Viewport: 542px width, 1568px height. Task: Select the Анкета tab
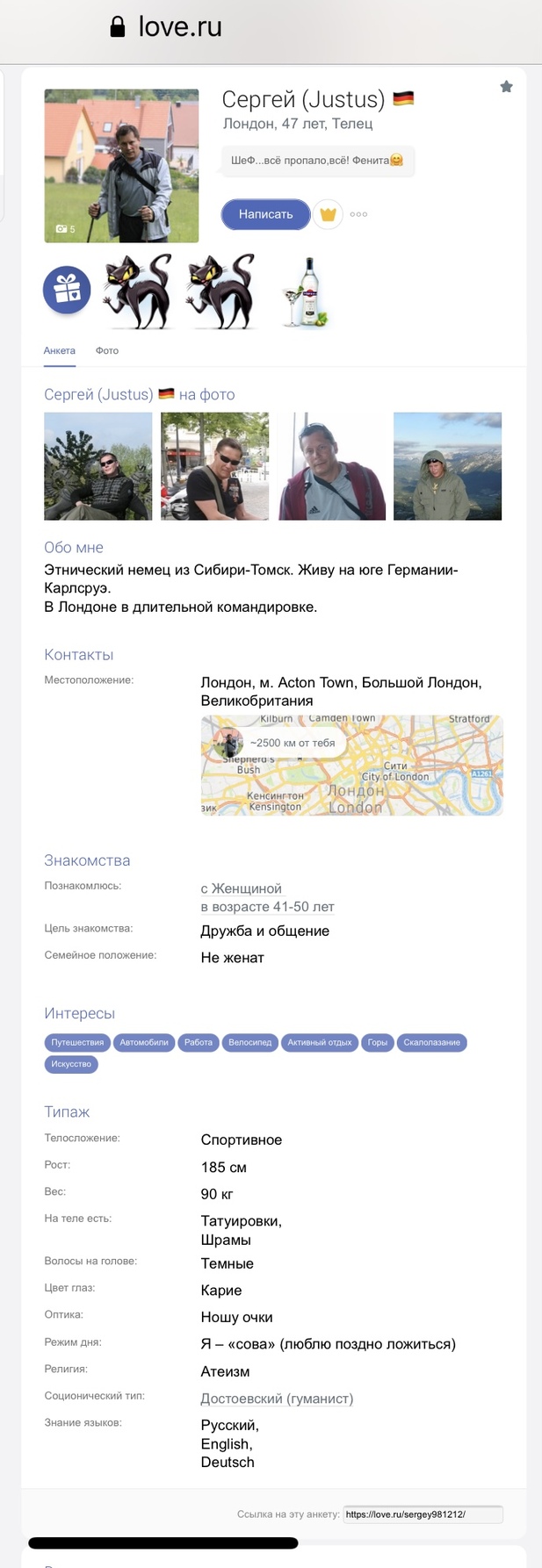(60, 350)
